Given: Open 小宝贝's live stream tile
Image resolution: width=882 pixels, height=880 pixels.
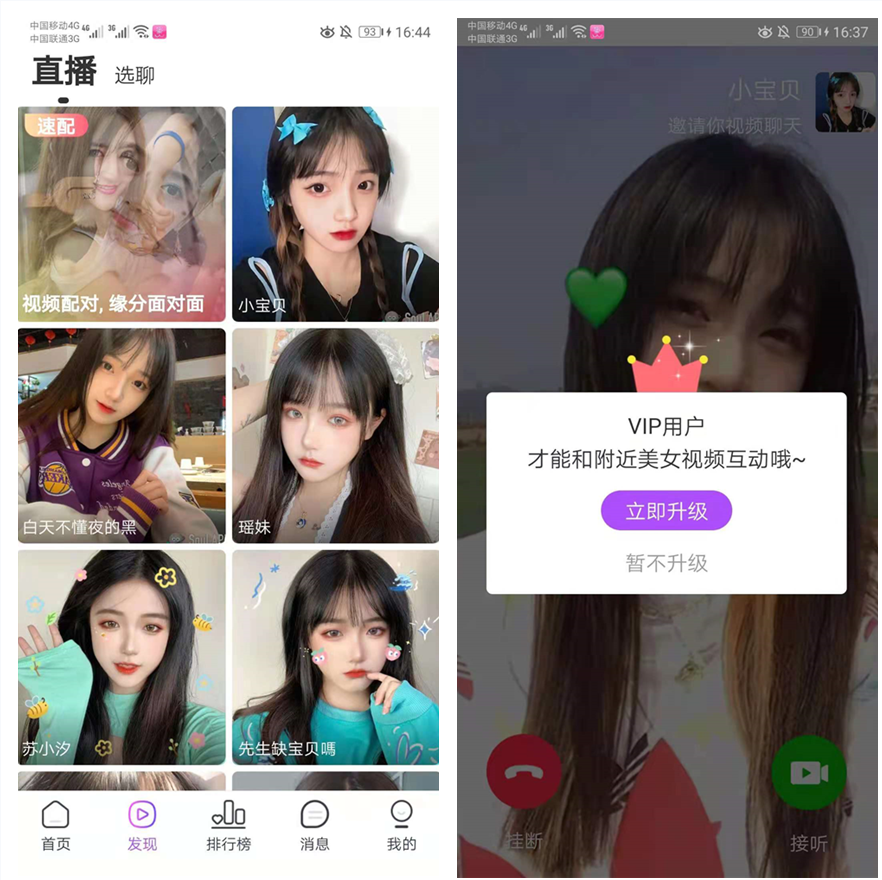Looking at the screenshot, I should coord(335,213).
